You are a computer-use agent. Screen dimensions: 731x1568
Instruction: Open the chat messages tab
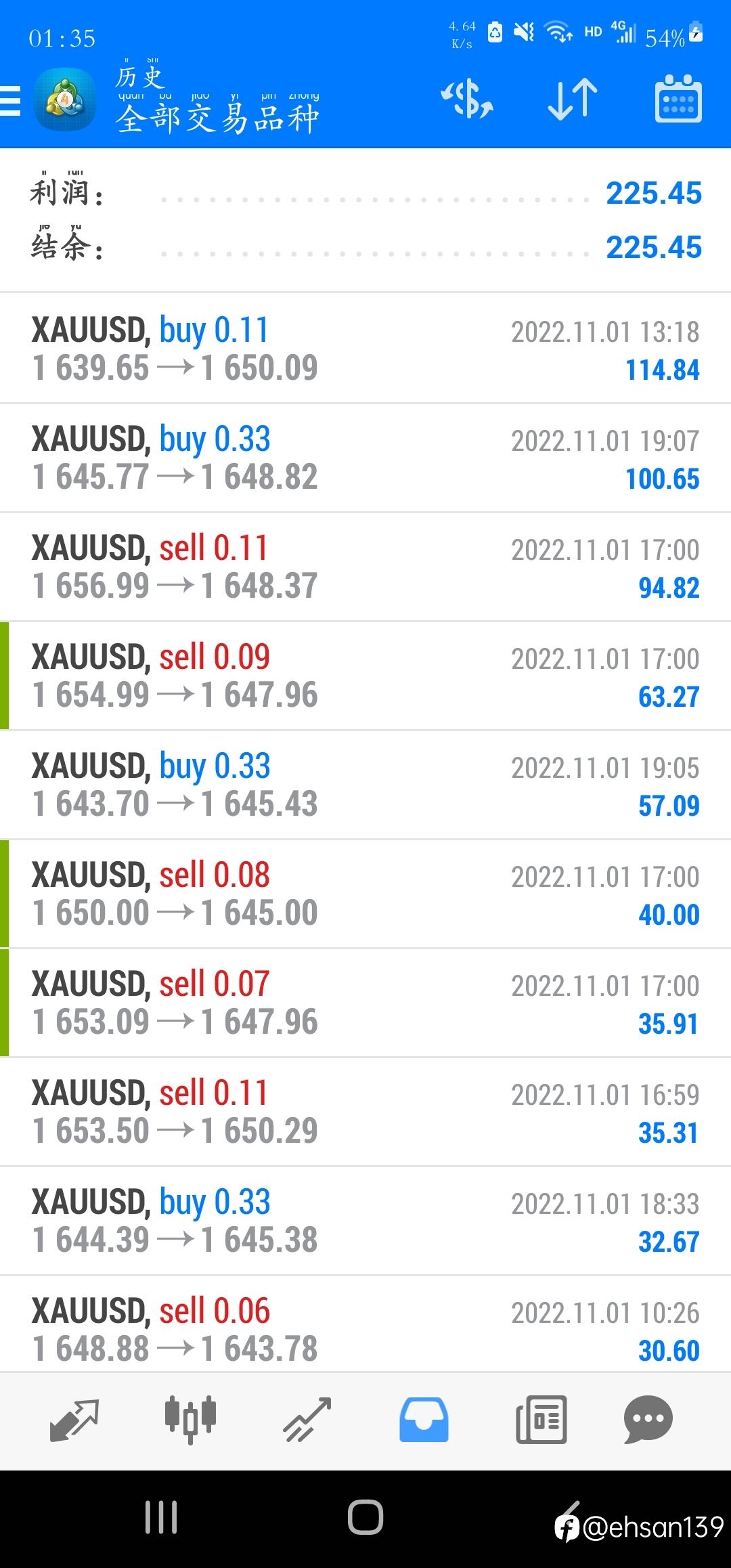648,1420
